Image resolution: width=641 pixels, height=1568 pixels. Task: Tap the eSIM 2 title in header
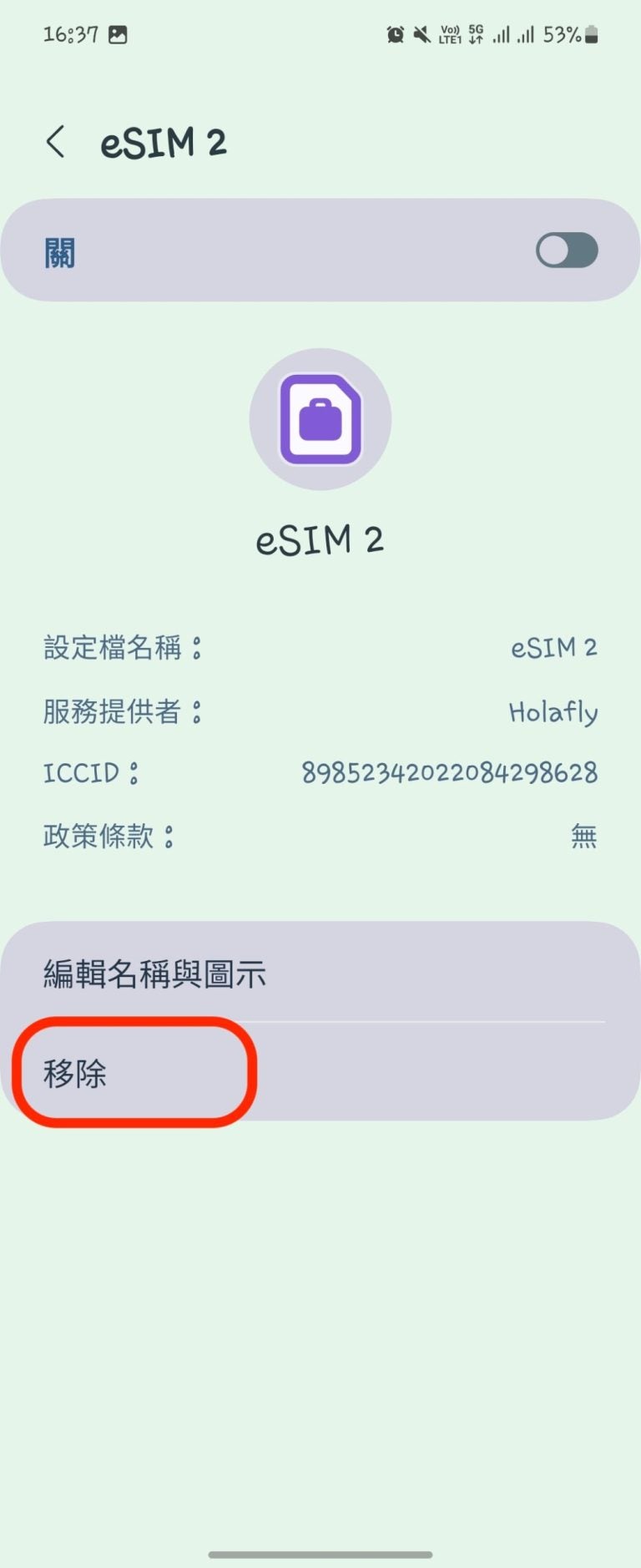[164, 142]
